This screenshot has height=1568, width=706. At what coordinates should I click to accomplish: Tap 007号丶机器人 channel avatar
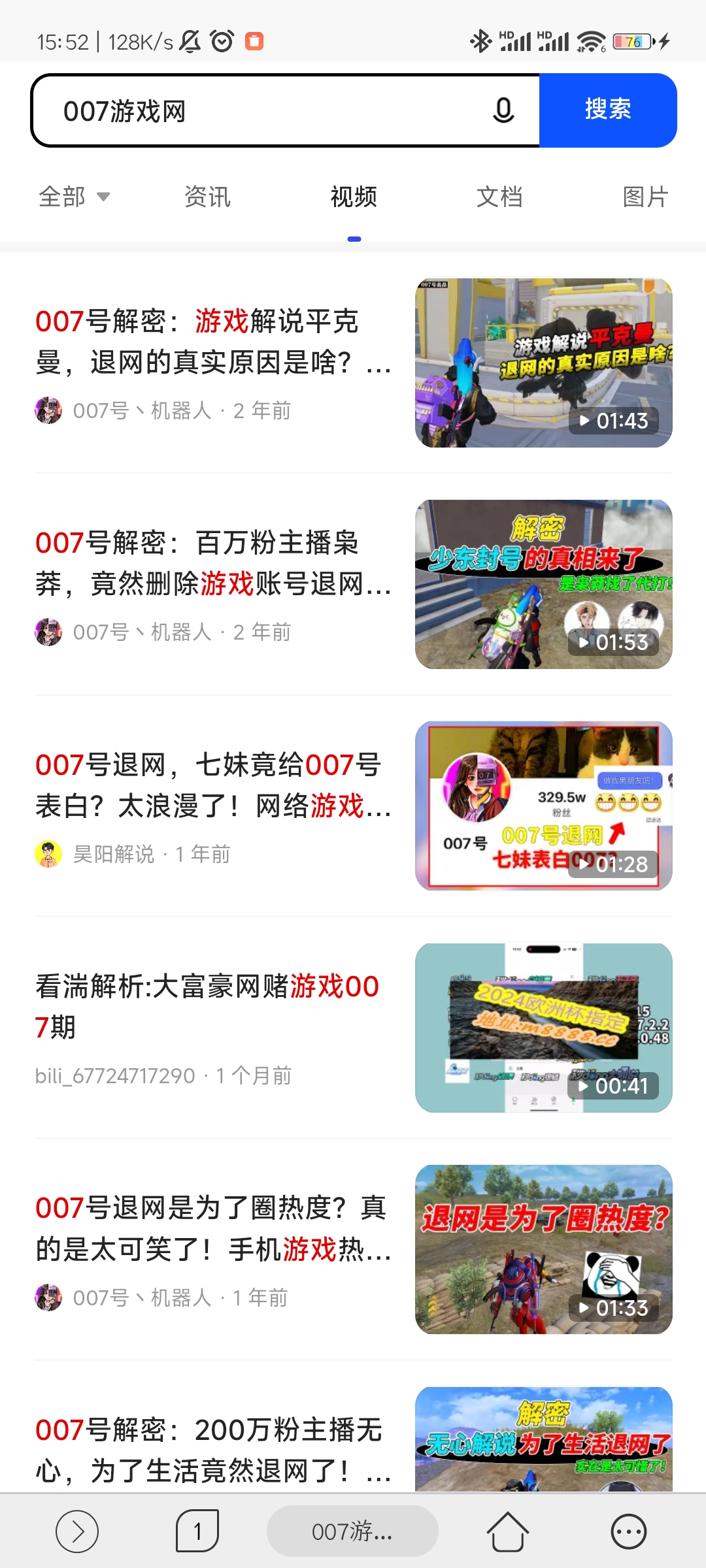coord(48,411)
